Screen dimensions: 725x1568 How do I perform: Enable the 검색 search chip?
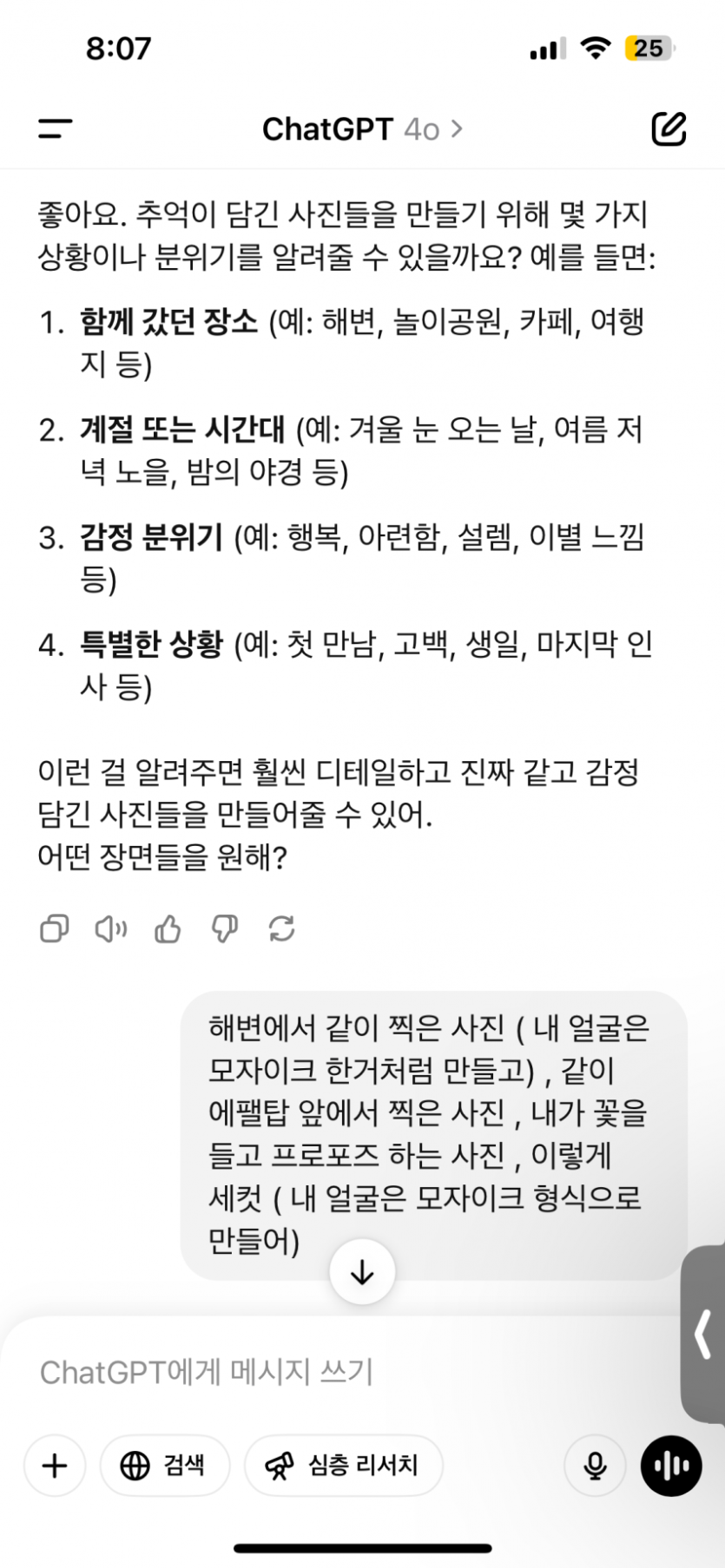(165, 1466)
